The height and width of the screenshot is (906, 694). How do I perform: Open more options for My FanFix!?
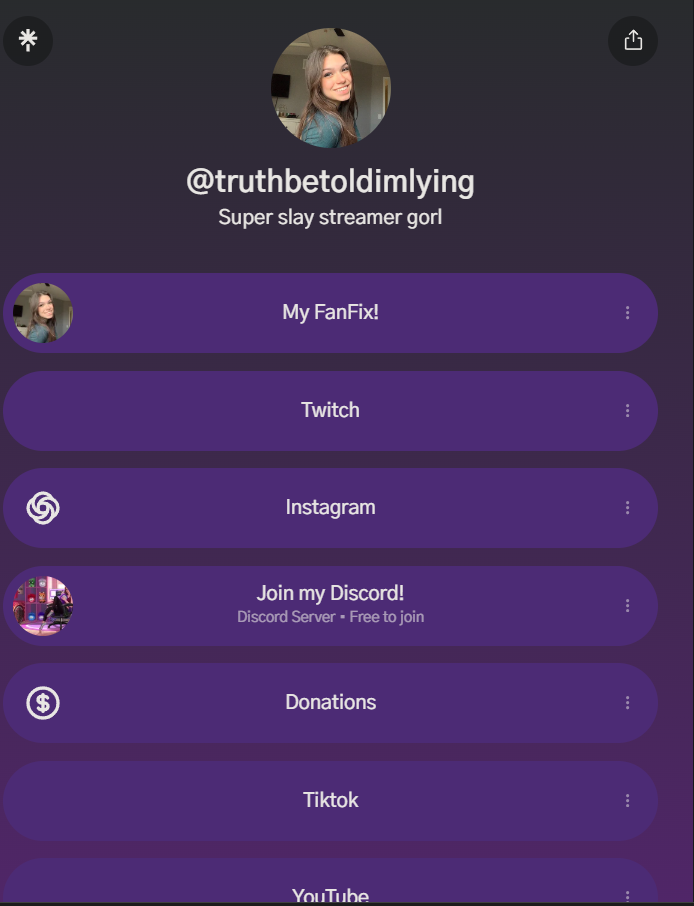click(627, 313)
